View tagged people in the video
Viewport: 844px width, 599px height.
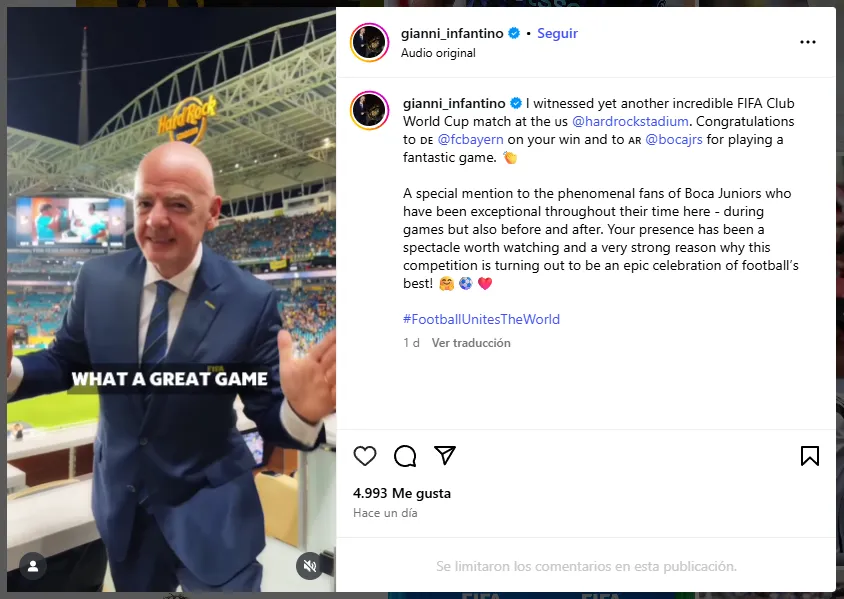(x=33, y=566)
